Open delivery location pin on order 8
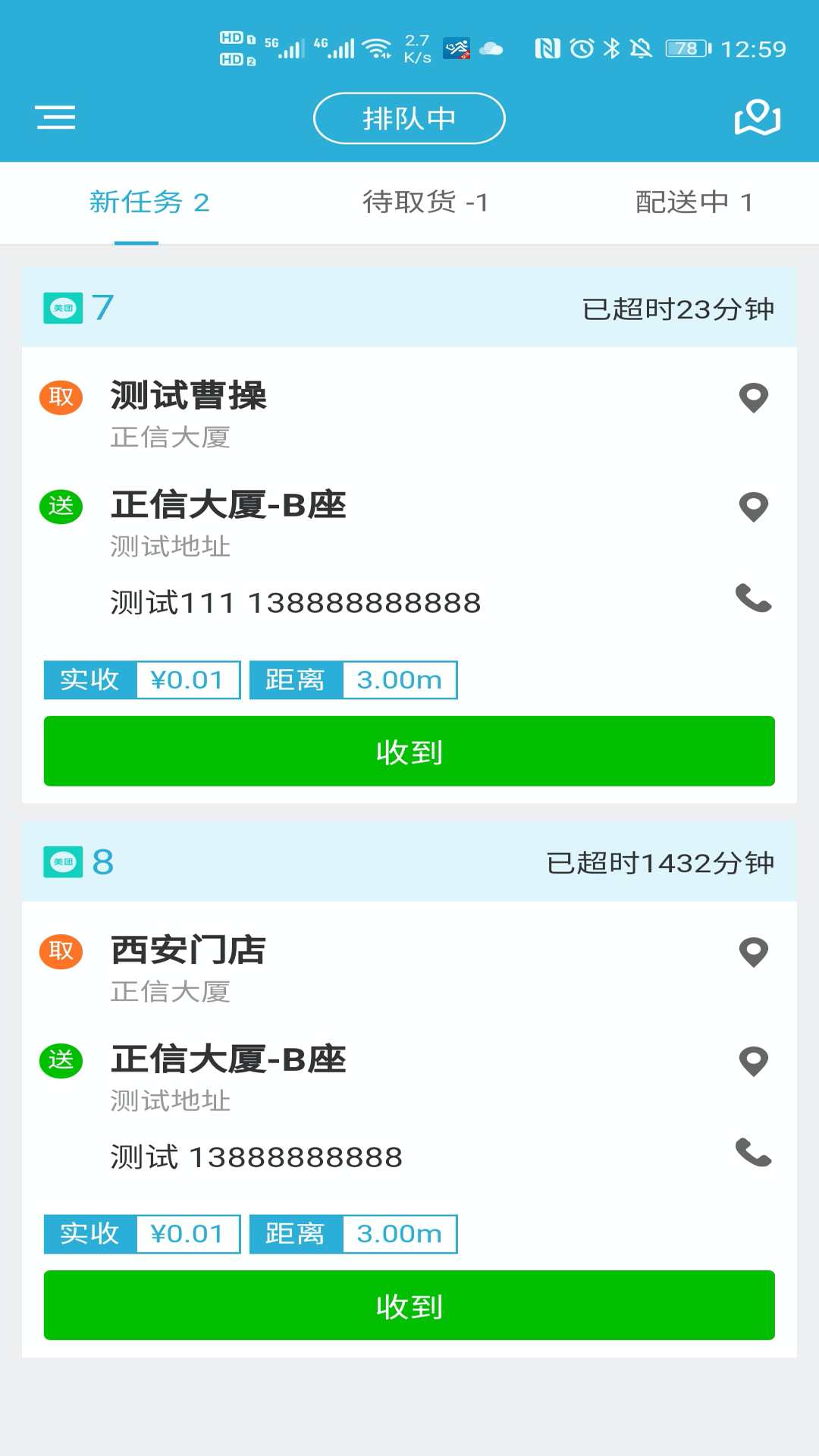The height and width of the screenshot is (1456, 819). (x=752, y=1062)
